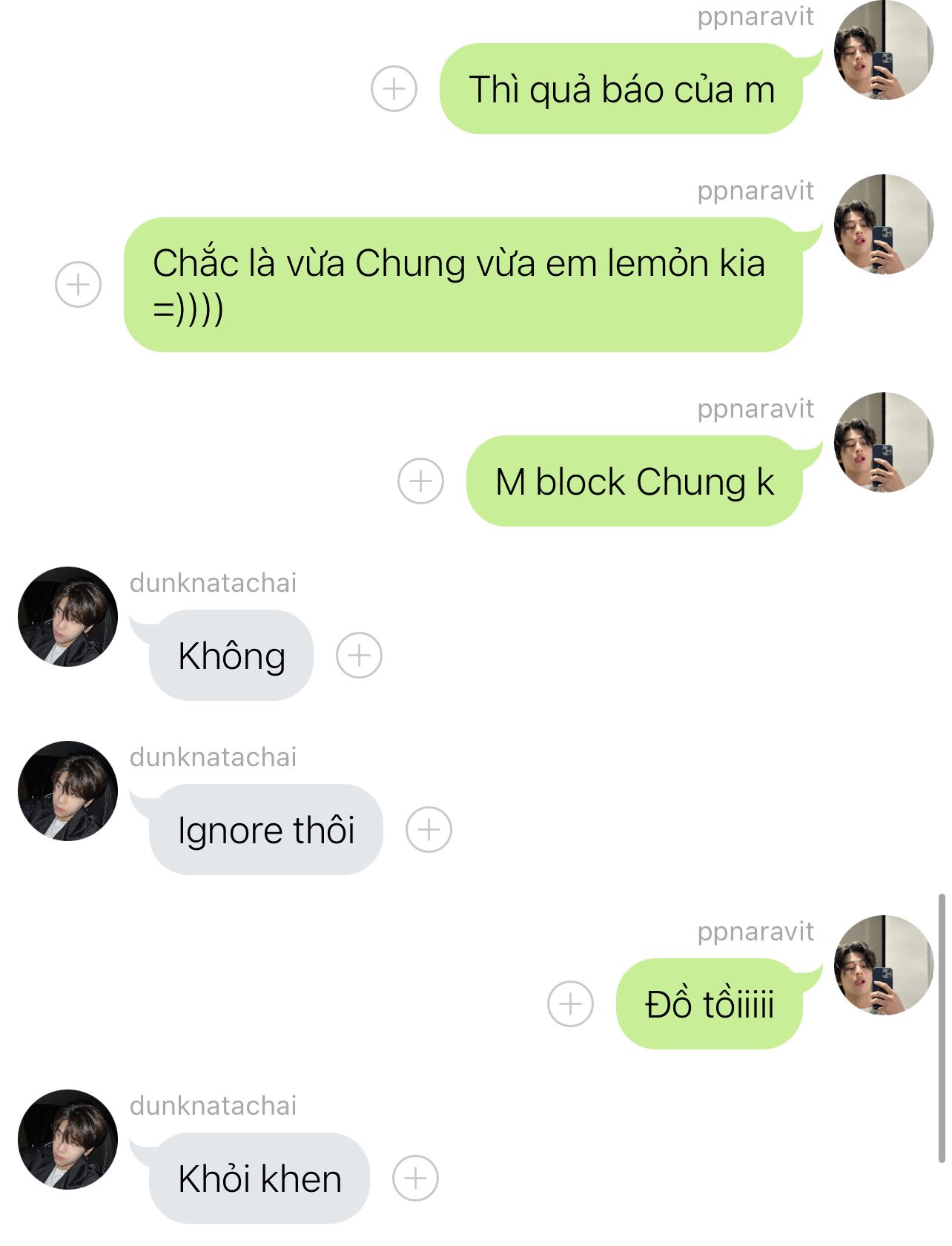Screen dimensions: 952x1246
Task: Add reaction to "Đồ tồiiiii" message
Action: coord(570,1003)
